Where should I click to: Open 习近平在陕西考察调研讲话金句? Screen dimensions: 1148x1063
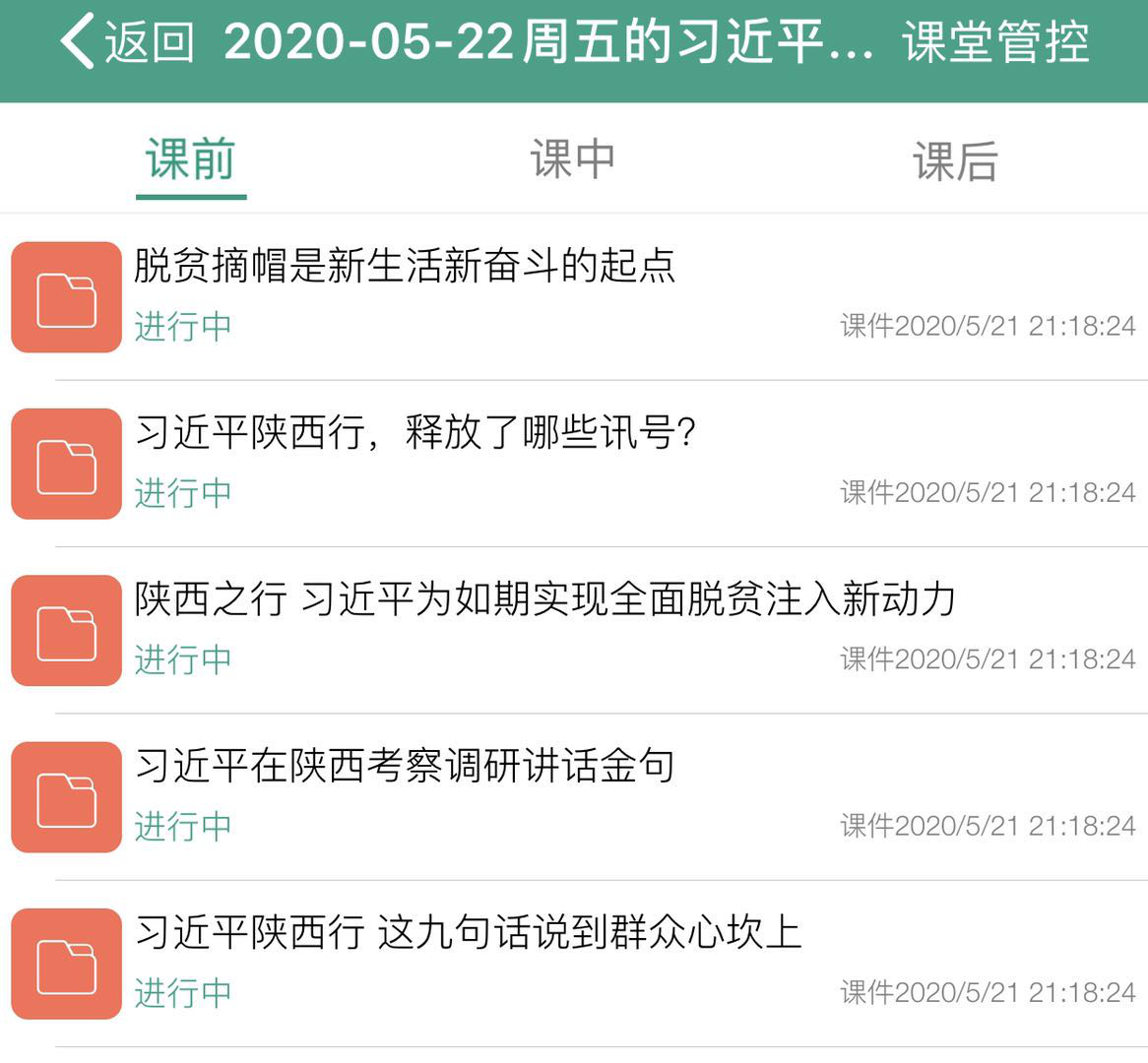point(405,766)
